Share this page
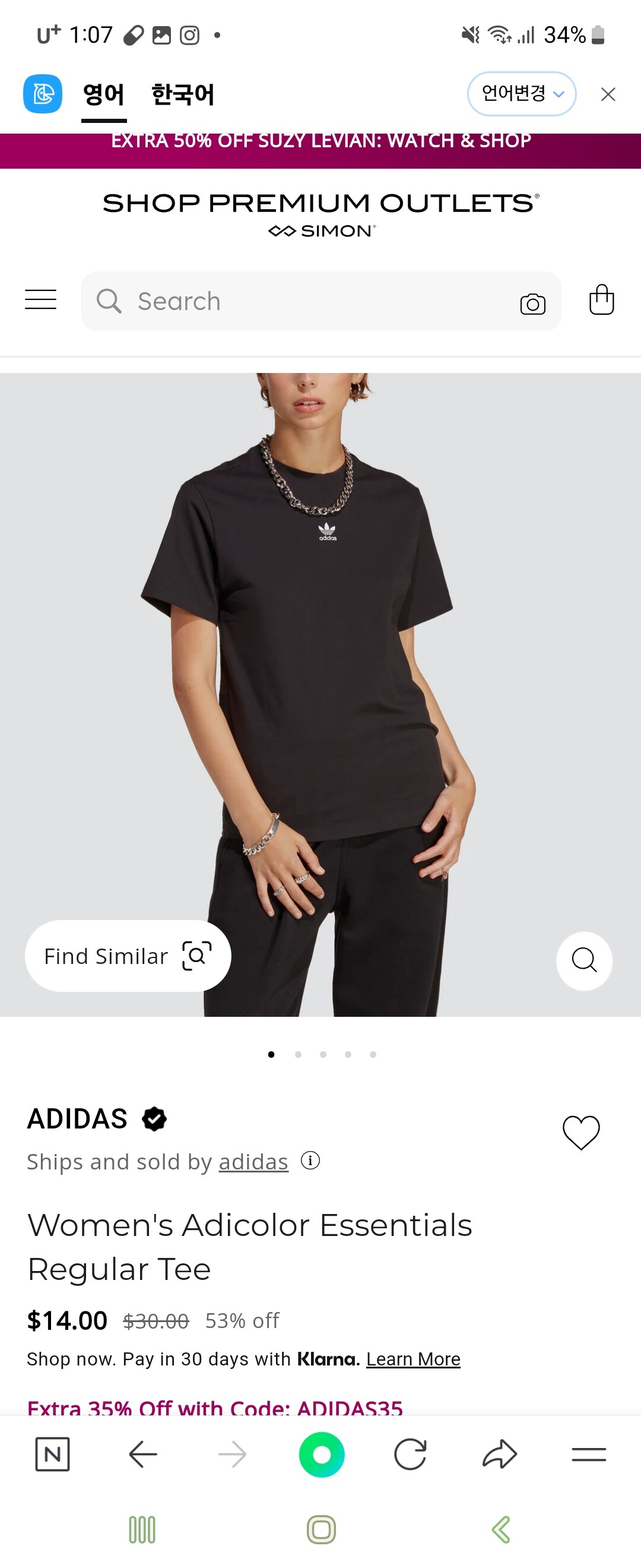This screenshot has height=1568, width=641. point(499,1455)
